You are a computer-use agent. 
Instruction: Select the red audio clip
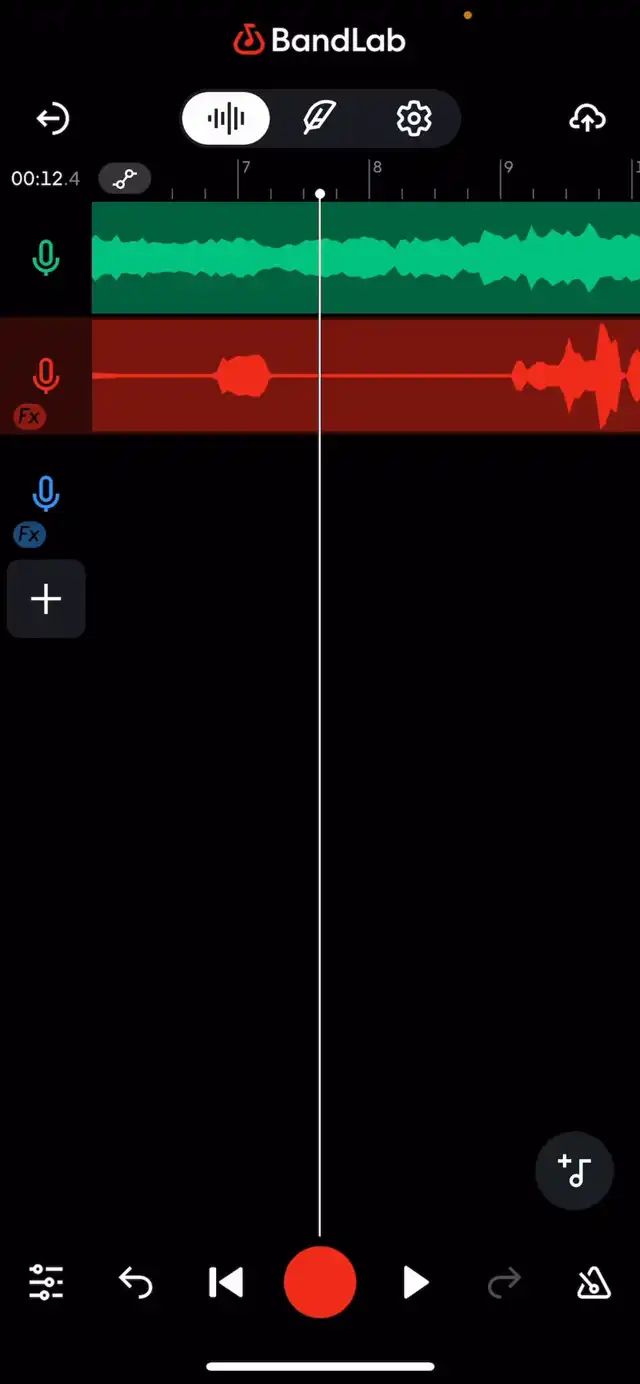(366, 376)
